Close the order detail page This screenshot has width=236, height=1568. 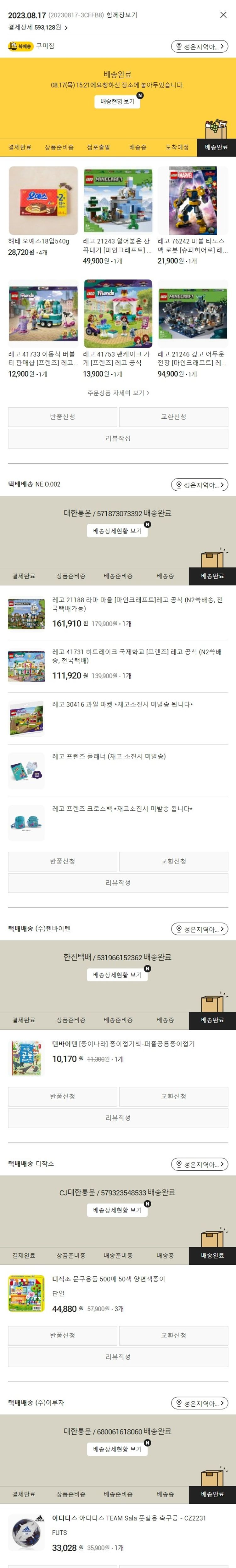[222, 14]
